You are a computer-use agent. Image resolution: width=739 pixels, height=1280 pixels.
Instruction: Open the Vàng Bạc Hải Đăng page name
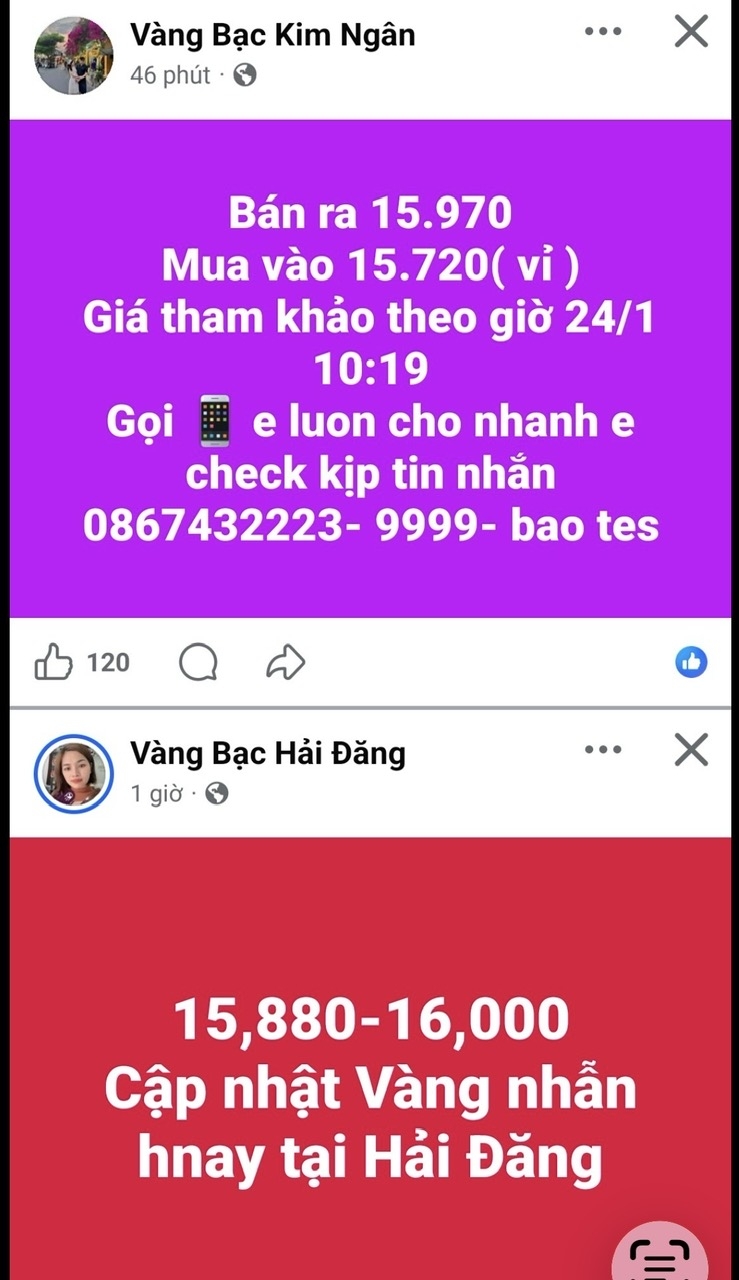pyautogui.click(x=268, y=753)
